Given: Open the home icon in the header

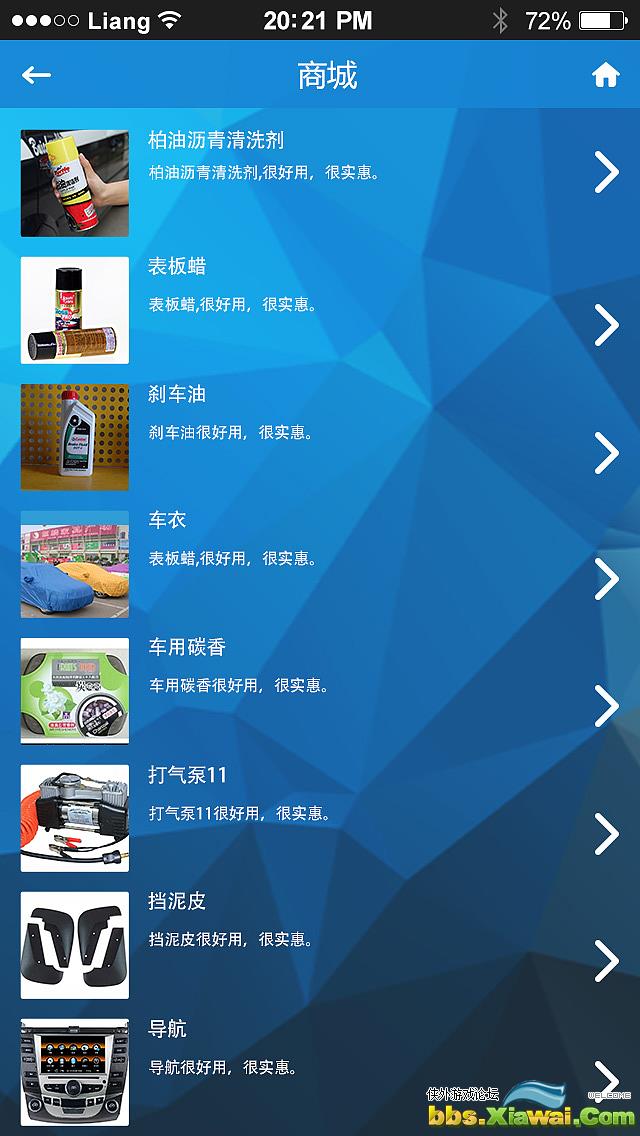Looking at the screenshot, I should pyautogui.click(x=605, y=75).
